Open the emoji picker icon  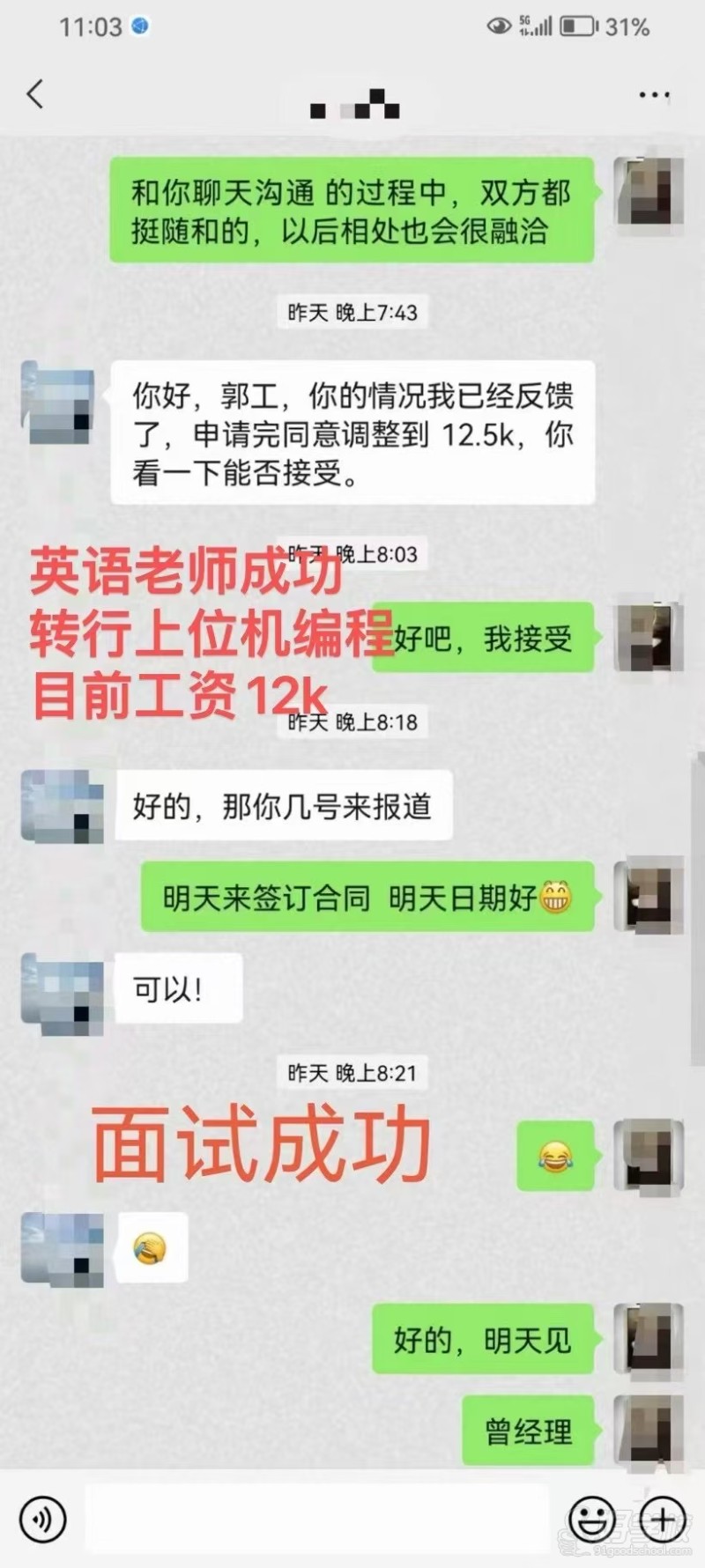pos(593,1519)
